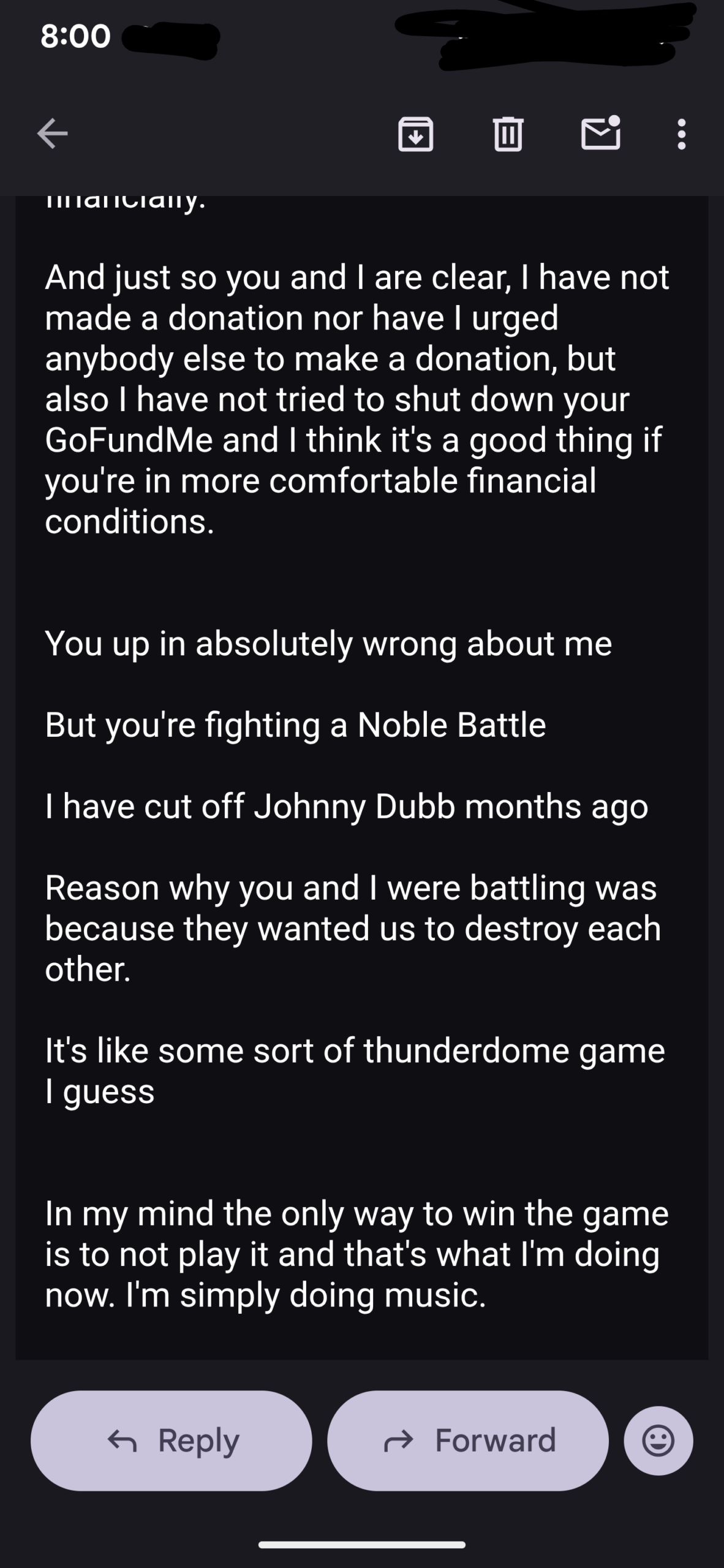The image size is (724, 1568).
Task: Reply to this email
Action: click(x=172, y=1441)
